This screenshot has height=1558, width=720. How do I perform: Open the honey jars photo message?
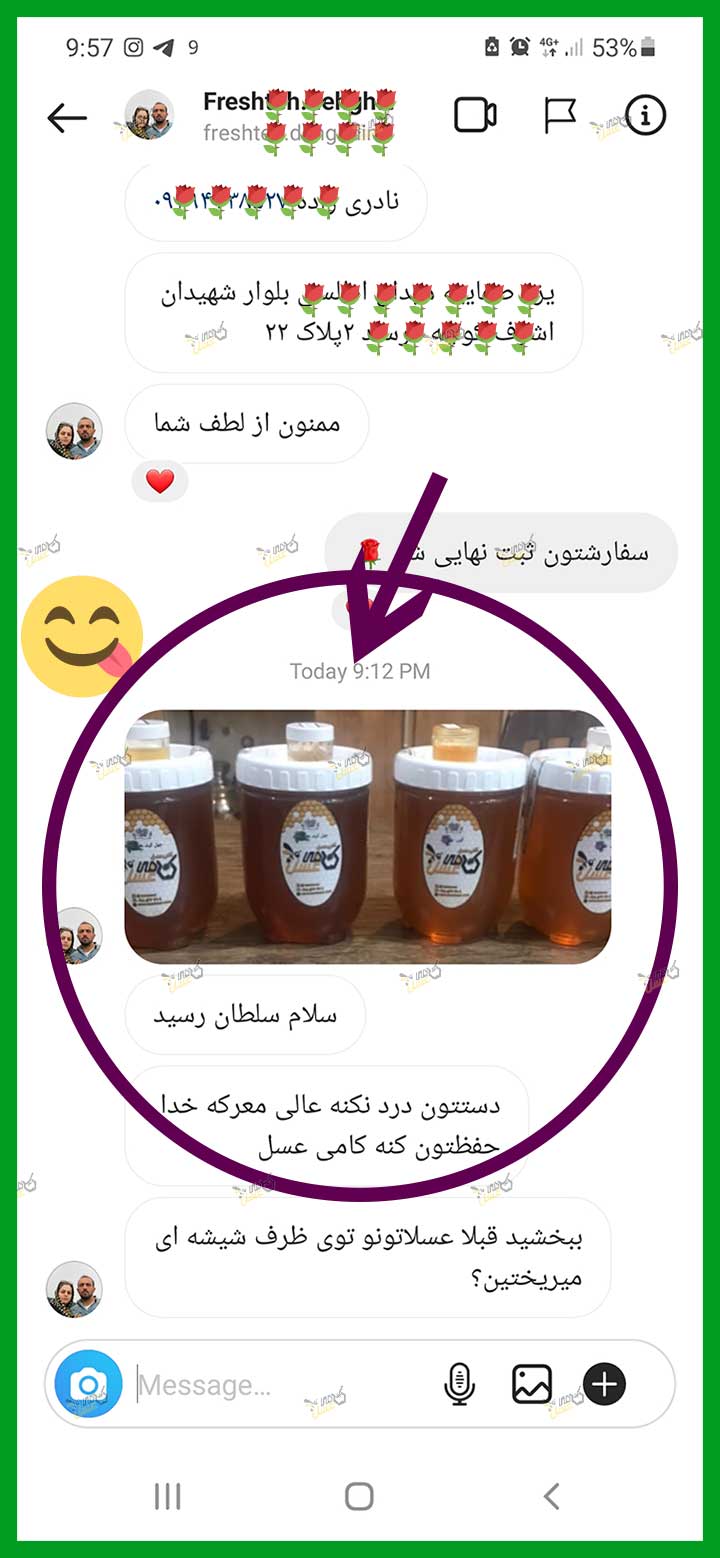pyautogui.click(x=367, y=836)
